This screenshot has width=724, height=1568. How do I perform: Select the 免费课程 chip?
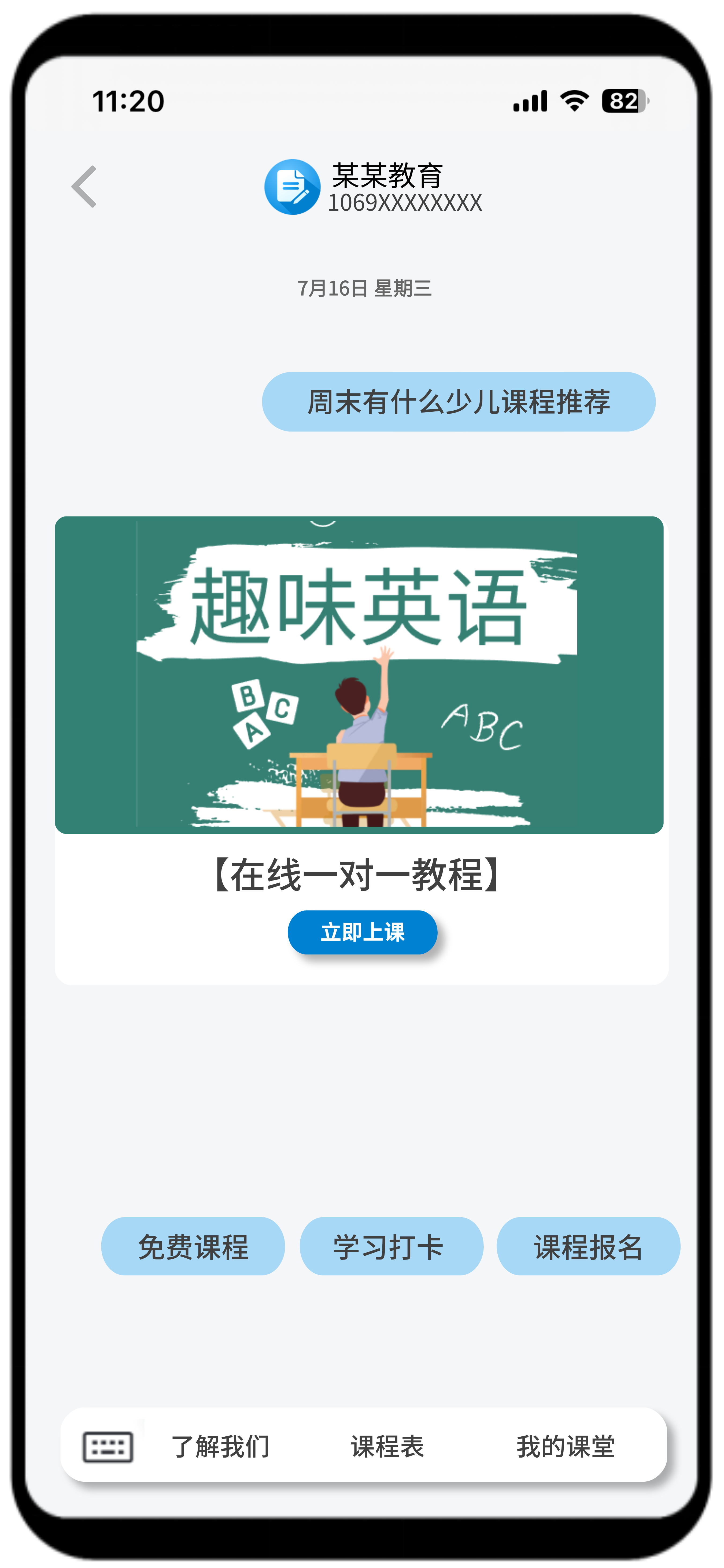click(193, 1246)
